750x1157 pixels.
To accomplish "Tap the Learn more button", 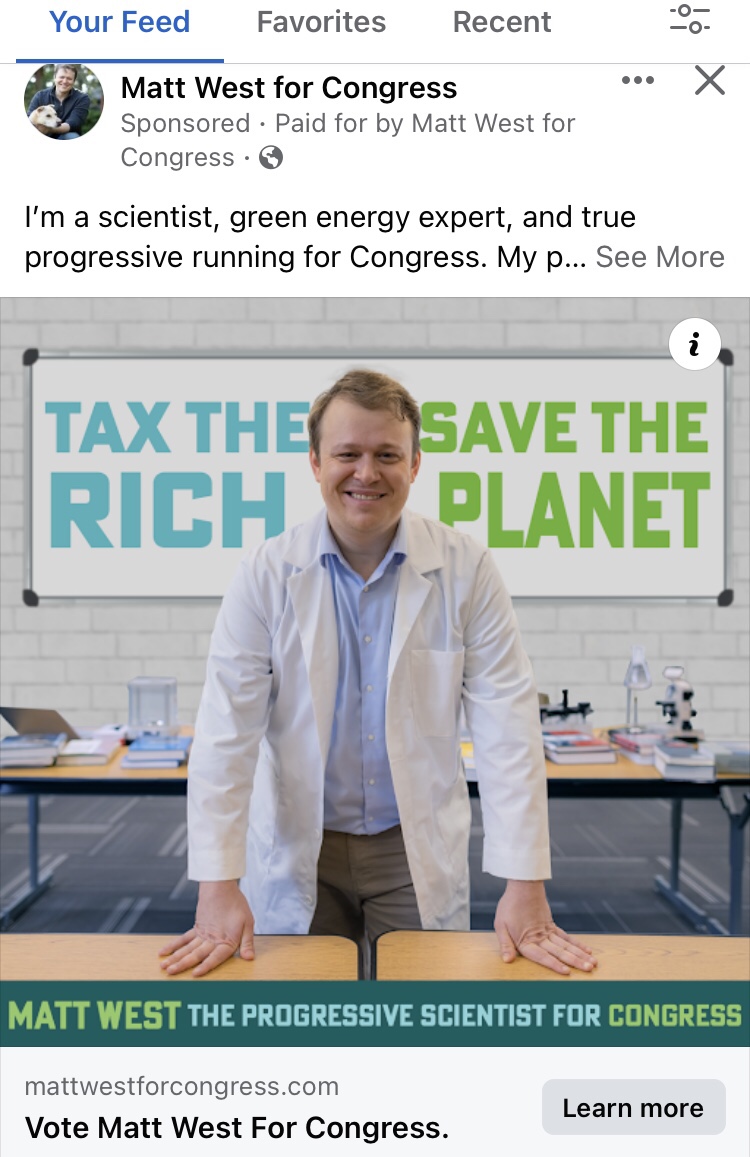I will (632, 1107).
